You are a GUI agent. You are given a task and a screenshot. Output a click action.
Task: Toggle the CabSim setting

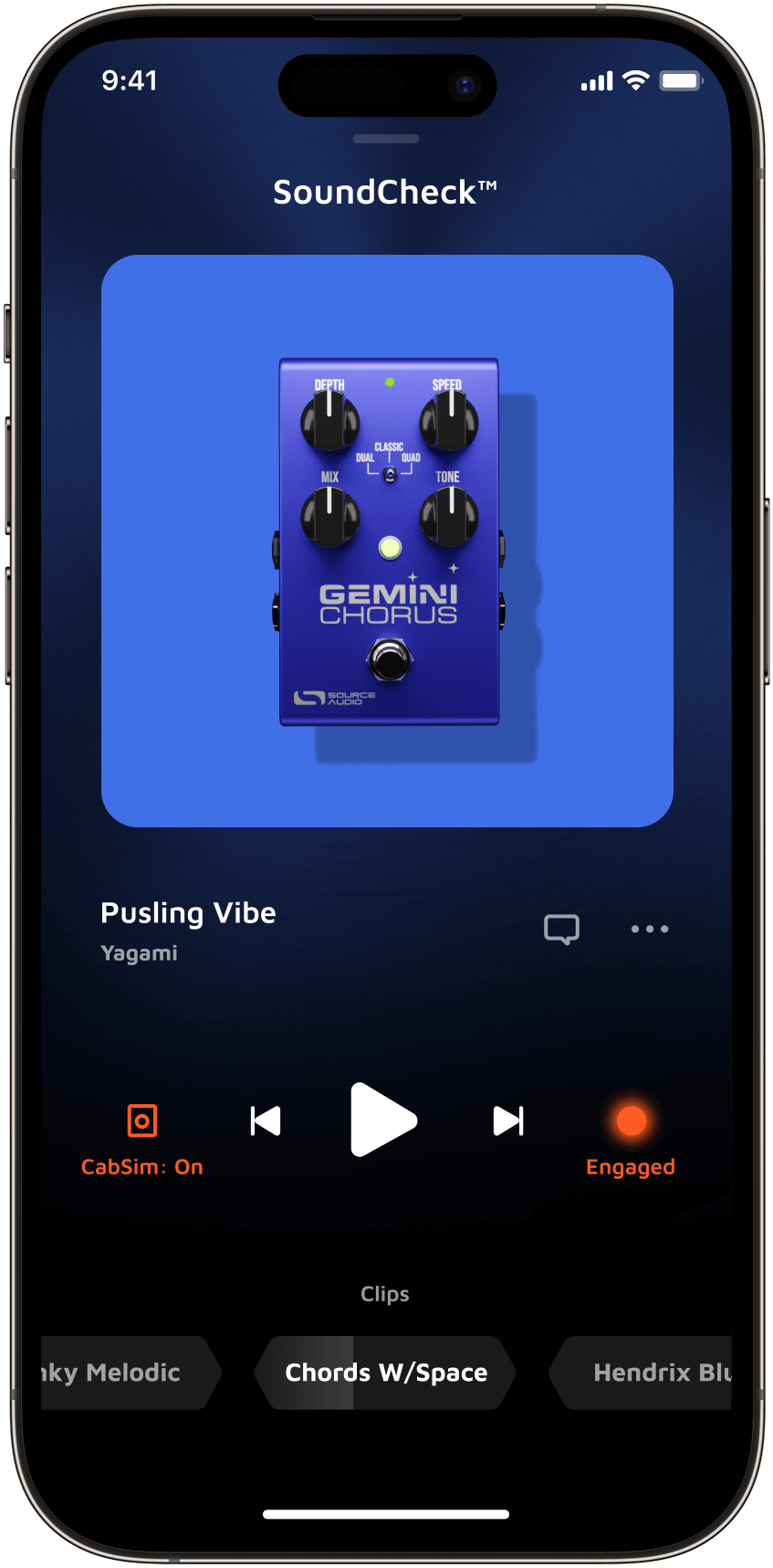click(142, 1137)
